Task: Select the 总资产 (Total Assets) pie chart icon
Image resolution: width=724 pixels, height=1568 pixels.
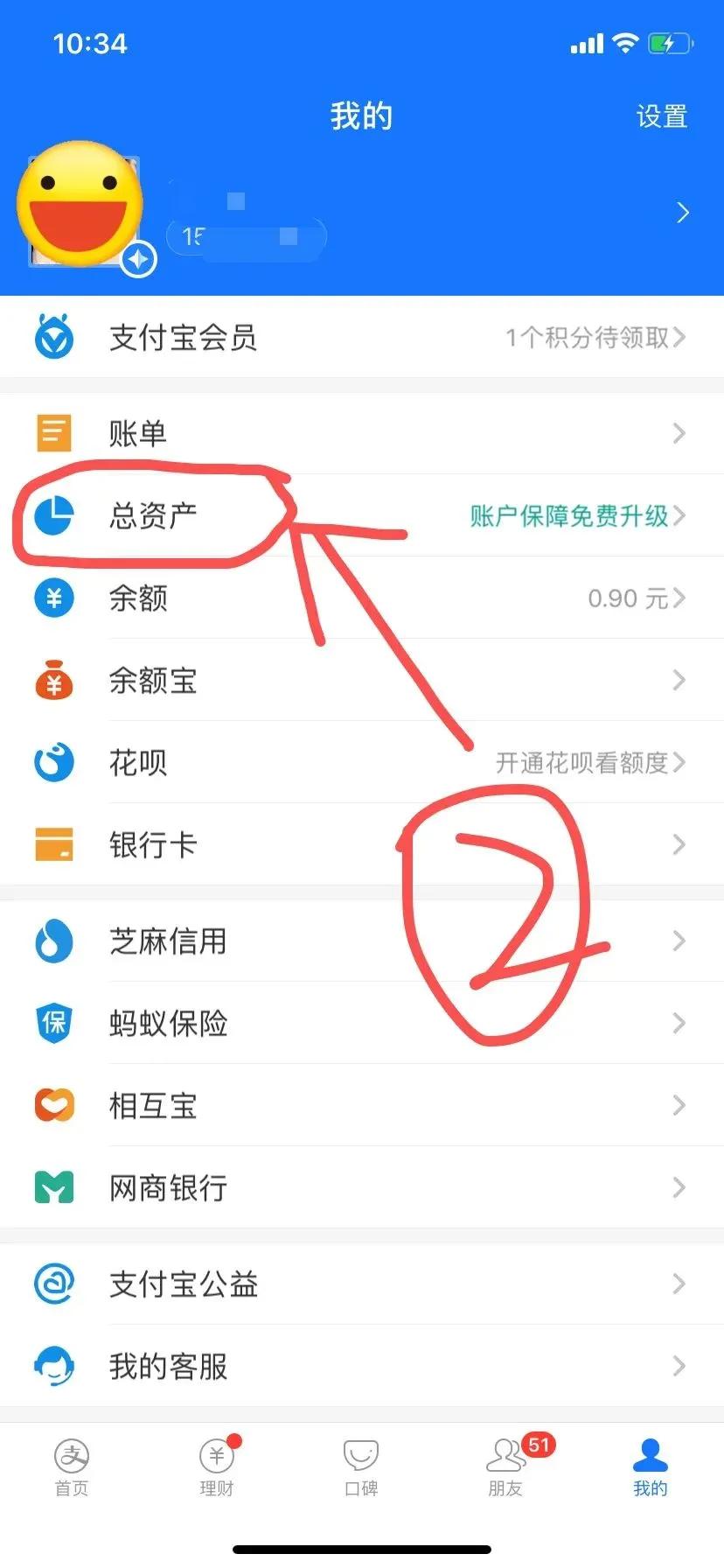Action: 53,516
